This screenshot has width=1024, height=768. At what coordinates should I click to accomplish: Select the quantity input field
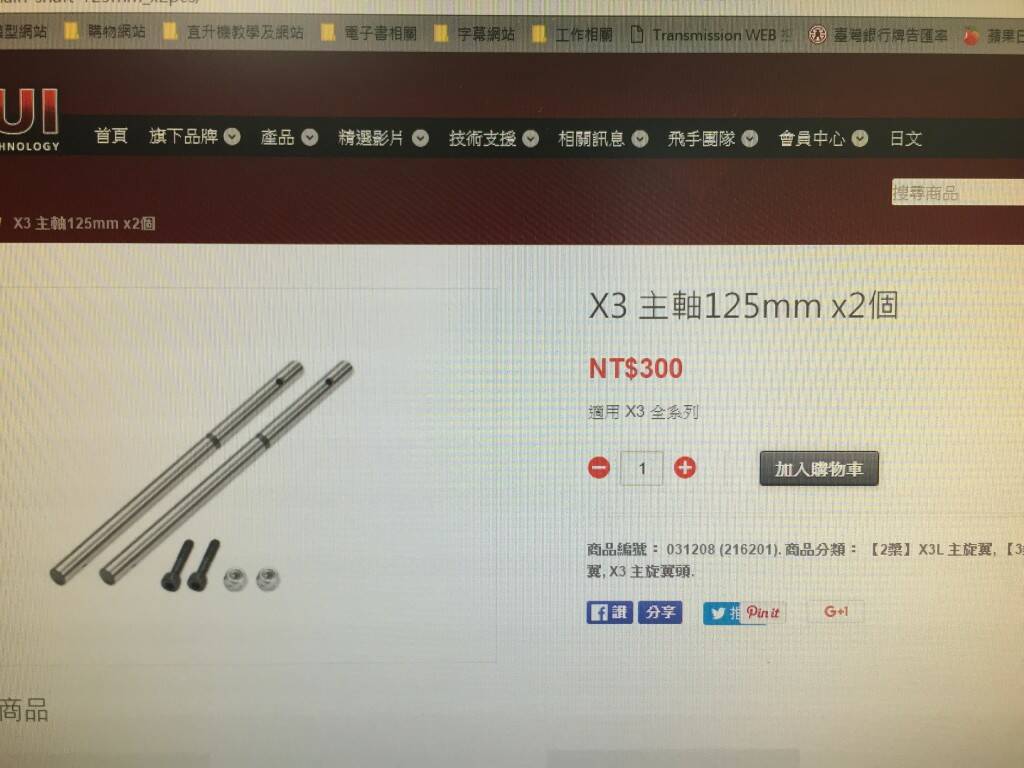point(642,468)
